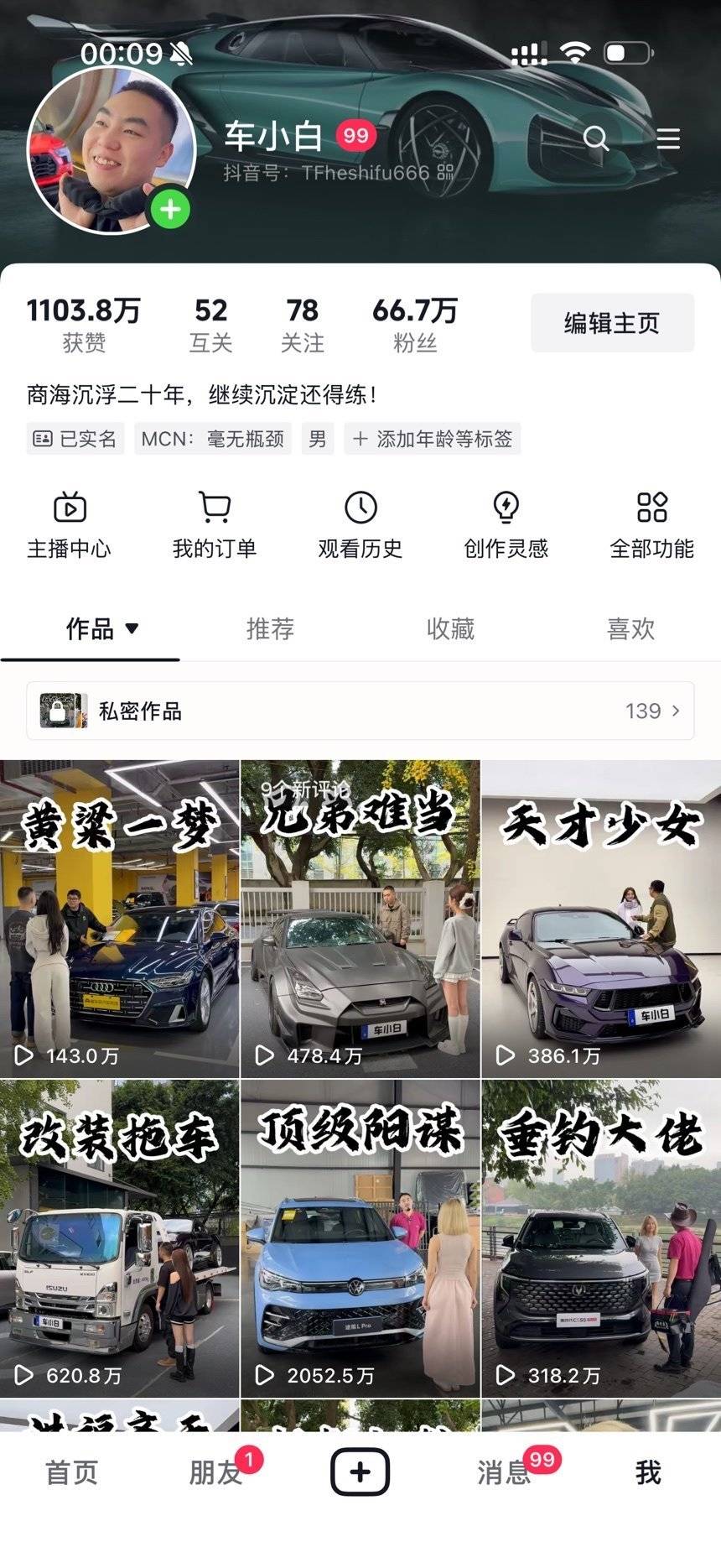Tap the muted notification bell beside the time

click(x=179, y=52)
